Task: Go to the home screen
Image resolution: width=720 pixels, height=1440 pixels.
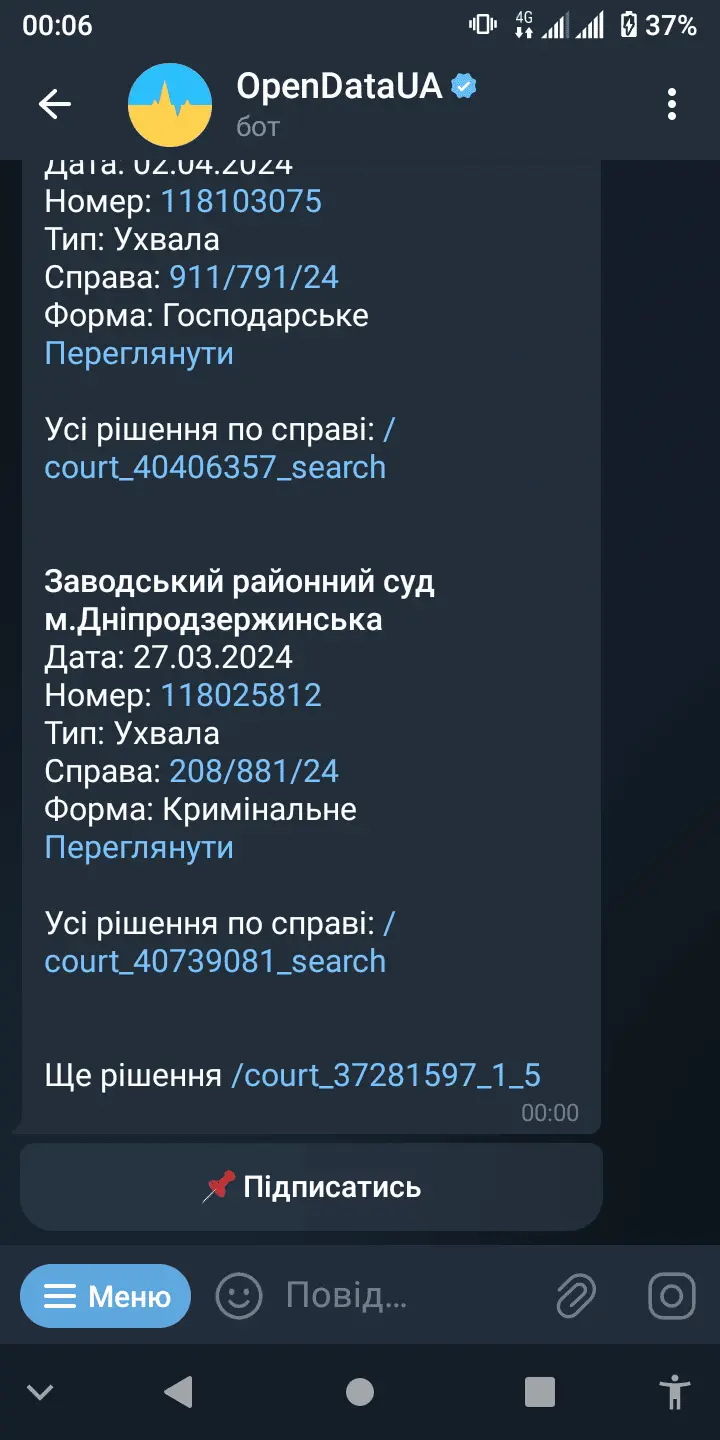Action: click(x=360, y=1392)
